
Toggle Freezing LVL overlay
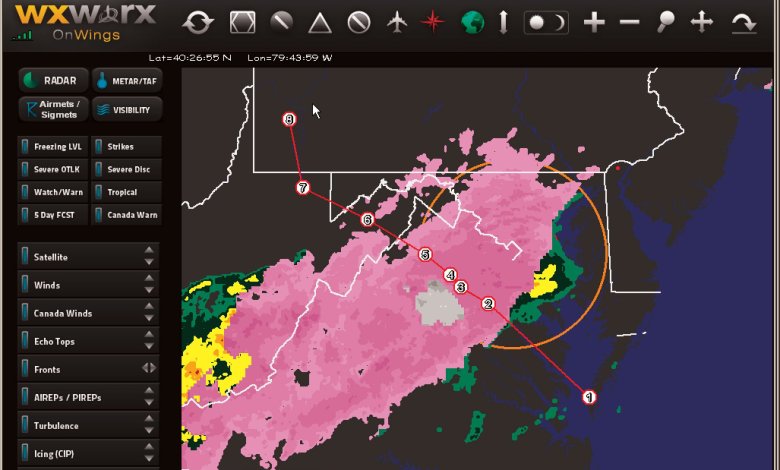click(x=53, y=147)
